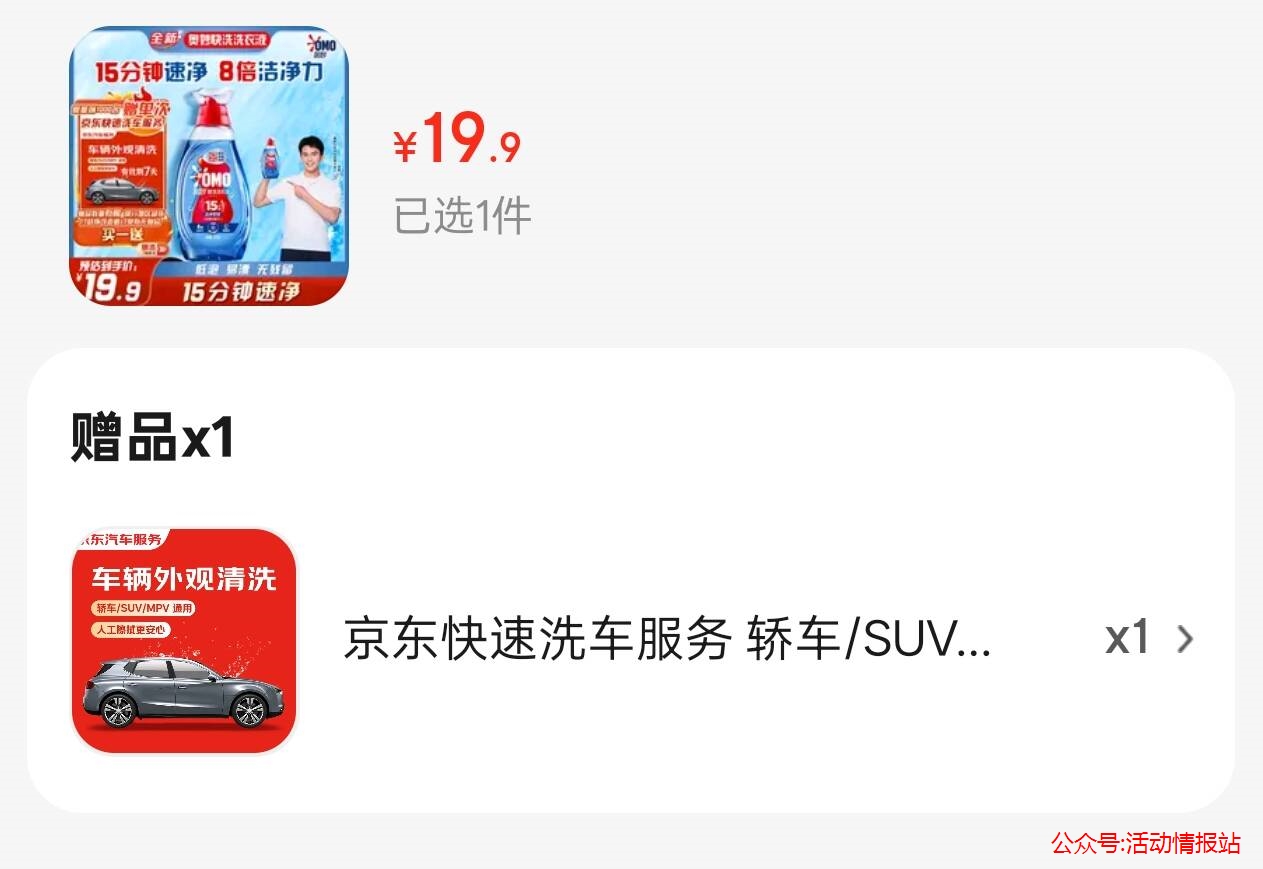Open the 京东快速洗车服务 gift row
This screenshot has width=1263, height=869.
pyautogui.click(x=666, y=640)
